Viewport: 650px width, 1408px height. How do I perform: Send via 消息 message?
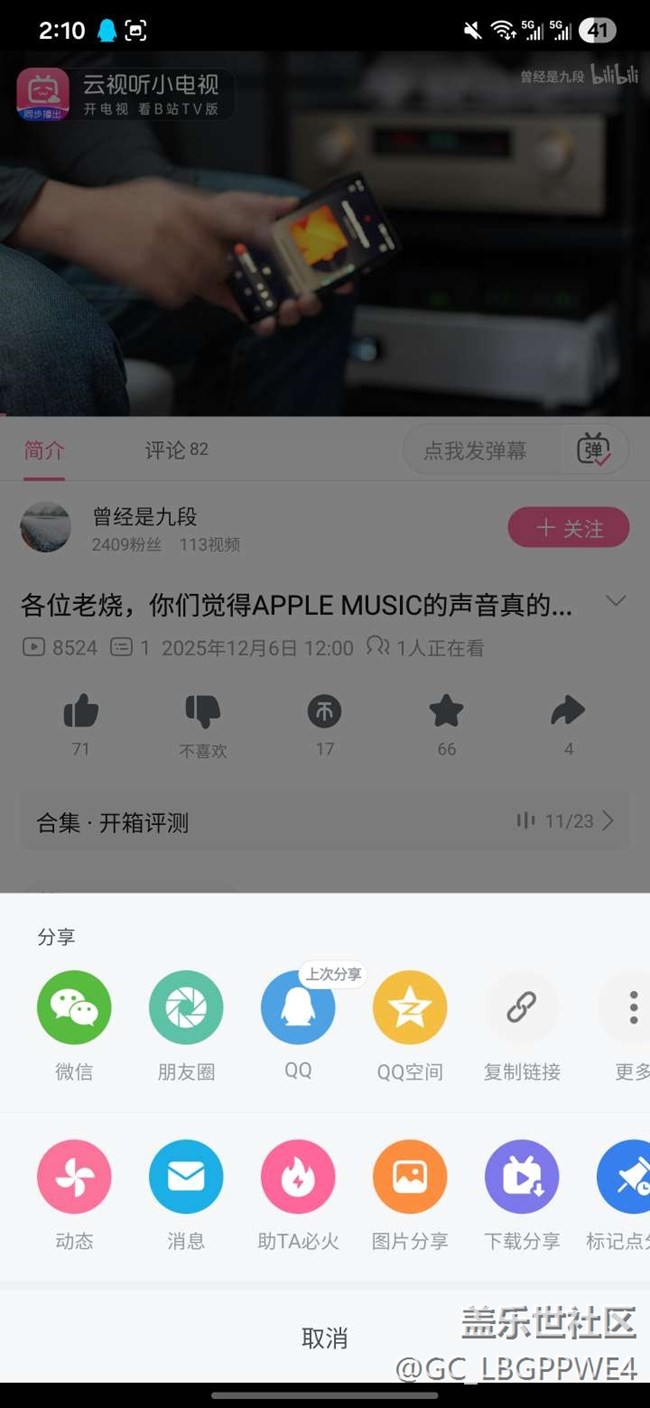tap(186, 1177)
